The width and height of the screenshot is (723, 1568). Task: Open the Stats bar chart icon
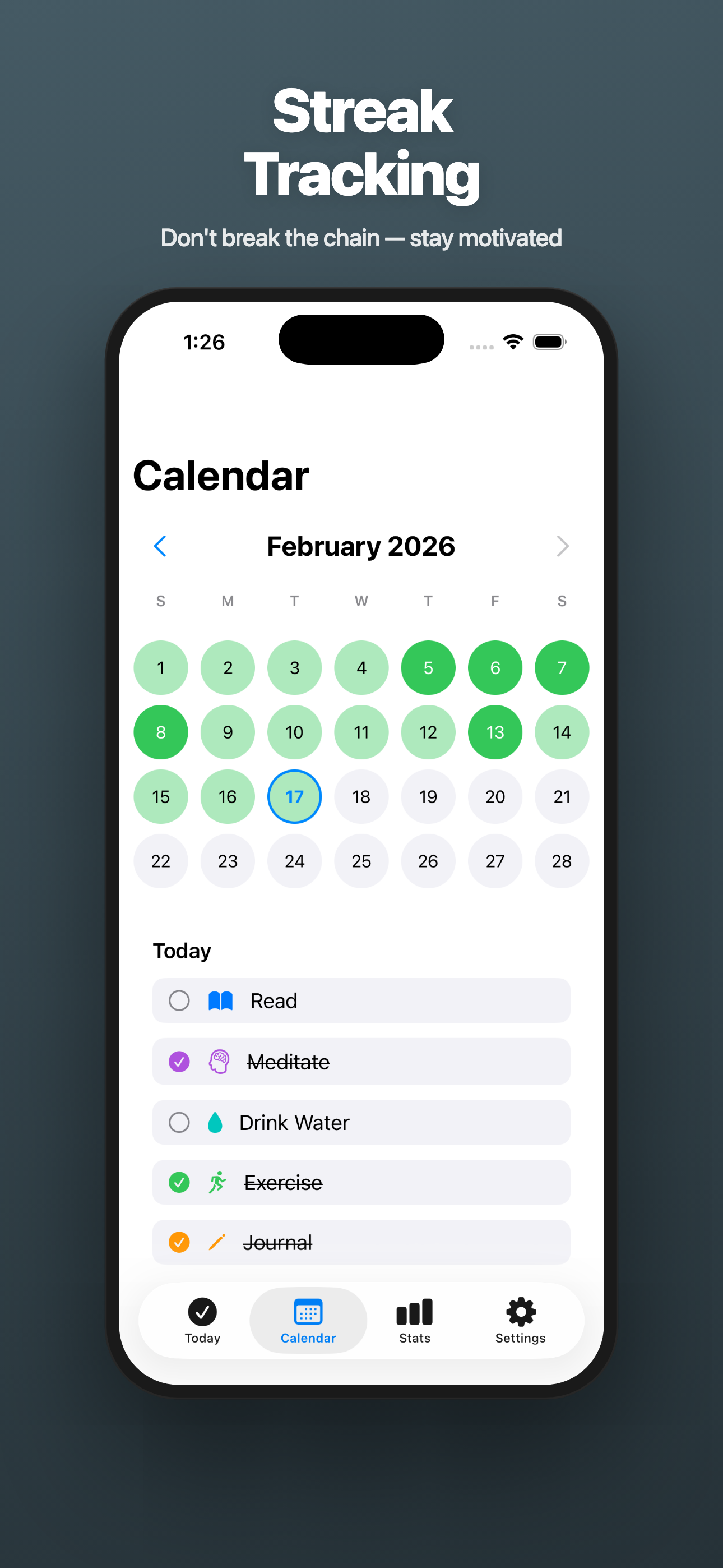click(414, 1312)
